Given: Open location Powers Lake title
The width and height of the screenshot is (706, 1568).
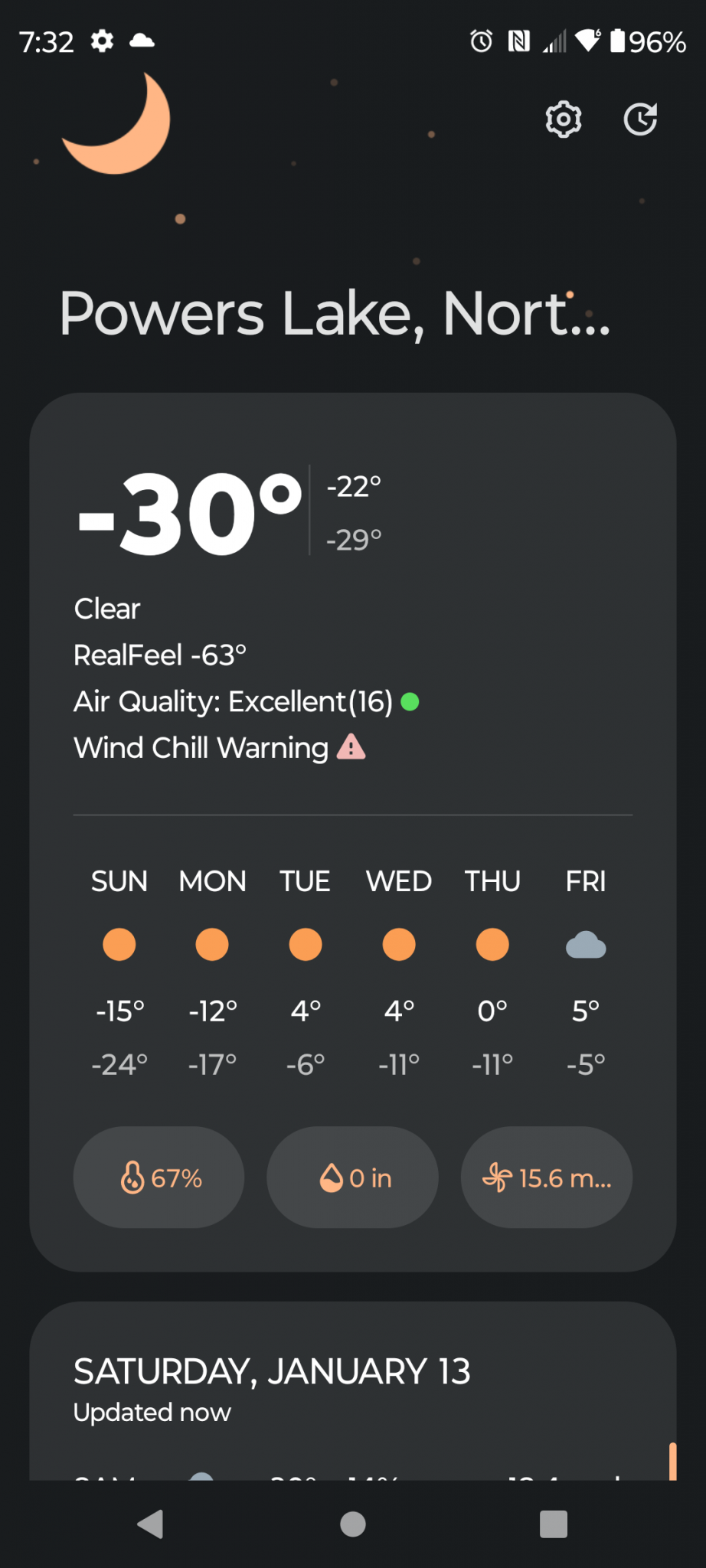Looking at the screenshot, I should tap(335, 314).
